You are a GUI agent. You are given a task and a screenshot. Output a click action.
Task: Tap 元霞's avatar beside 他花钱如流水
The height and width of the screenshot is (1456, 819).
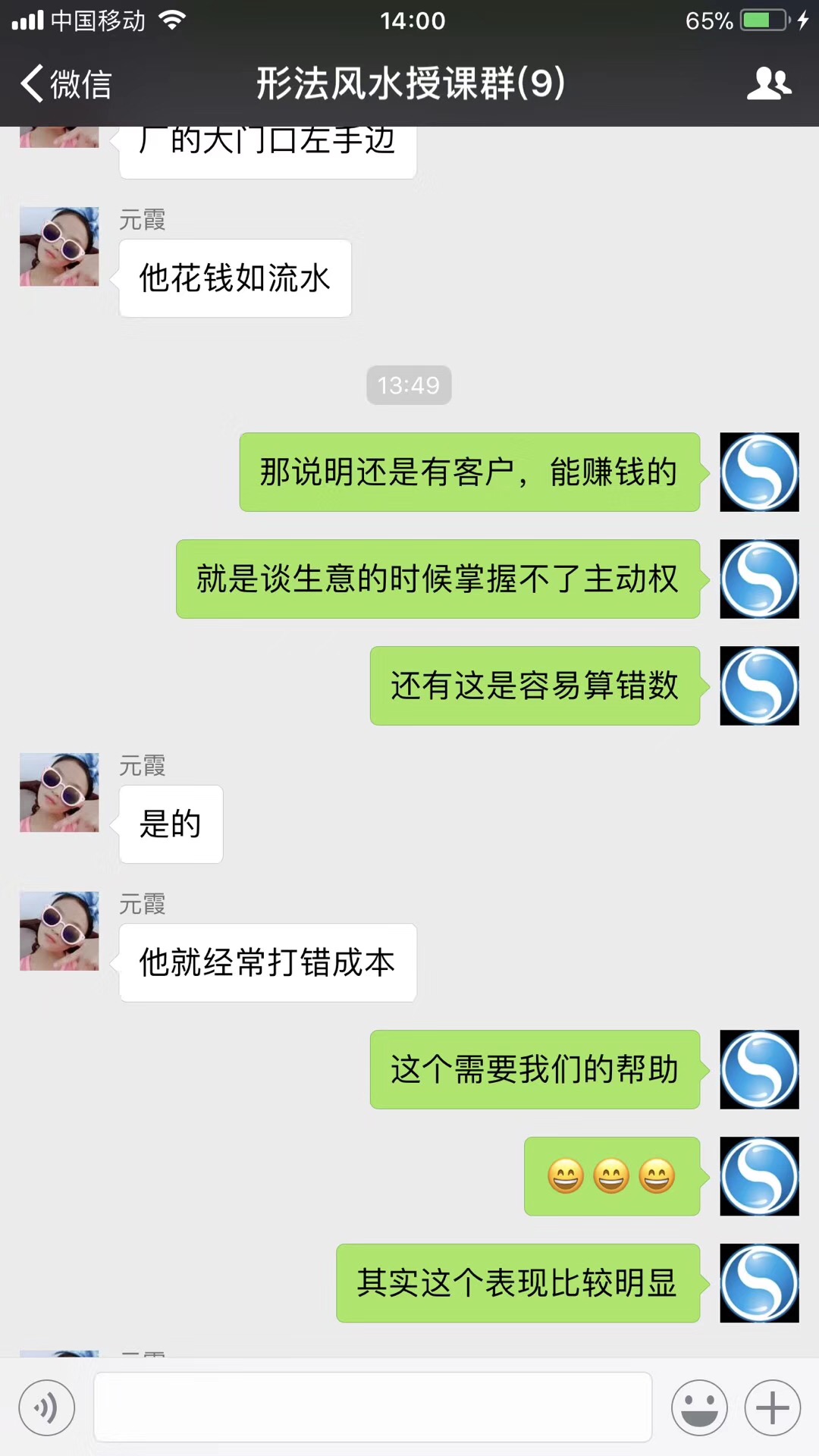59,246
